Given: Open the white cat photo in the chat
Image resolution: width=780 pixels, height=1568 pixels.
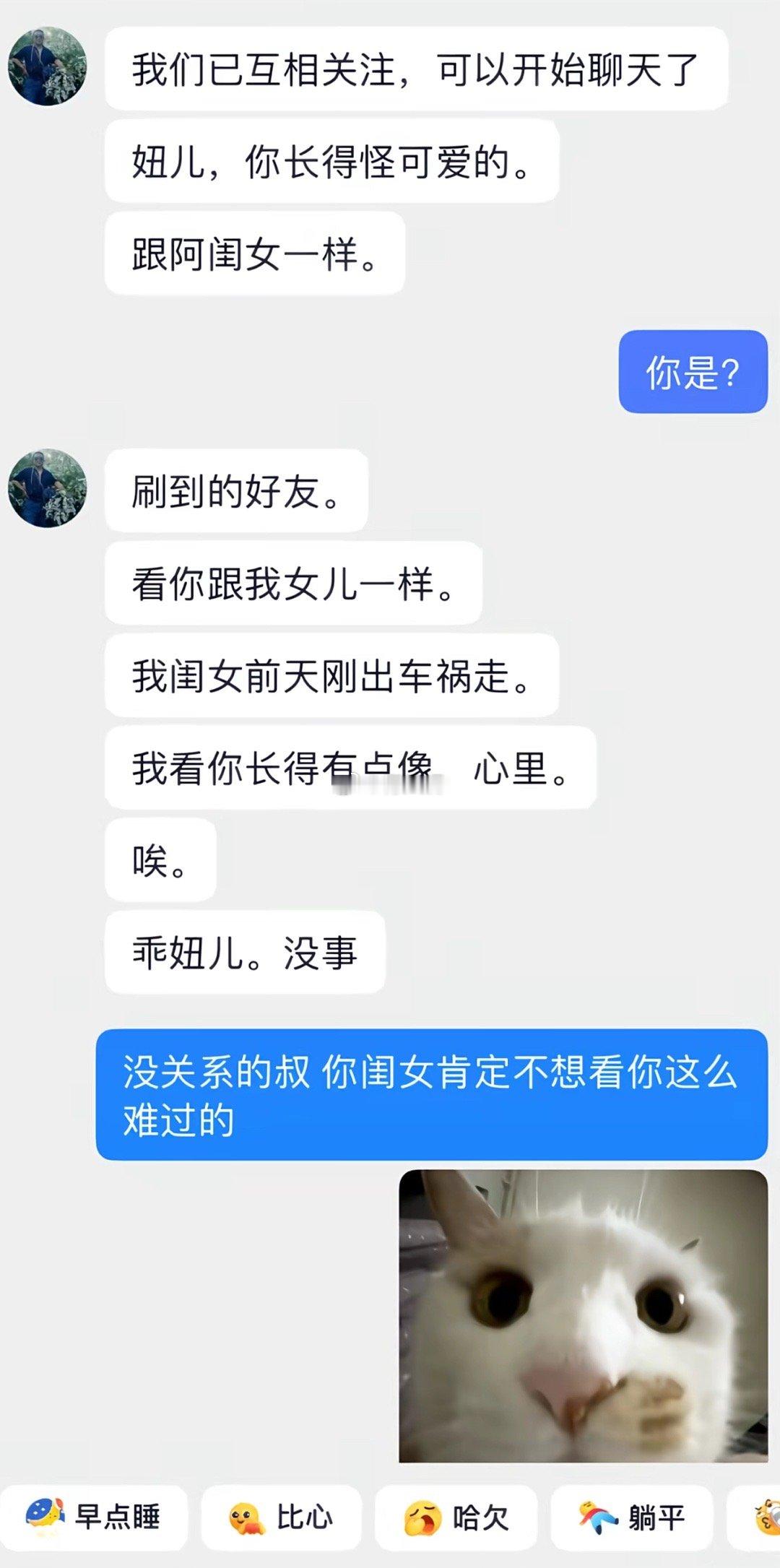Looking at the screenshot, I should coord(578,1314).
